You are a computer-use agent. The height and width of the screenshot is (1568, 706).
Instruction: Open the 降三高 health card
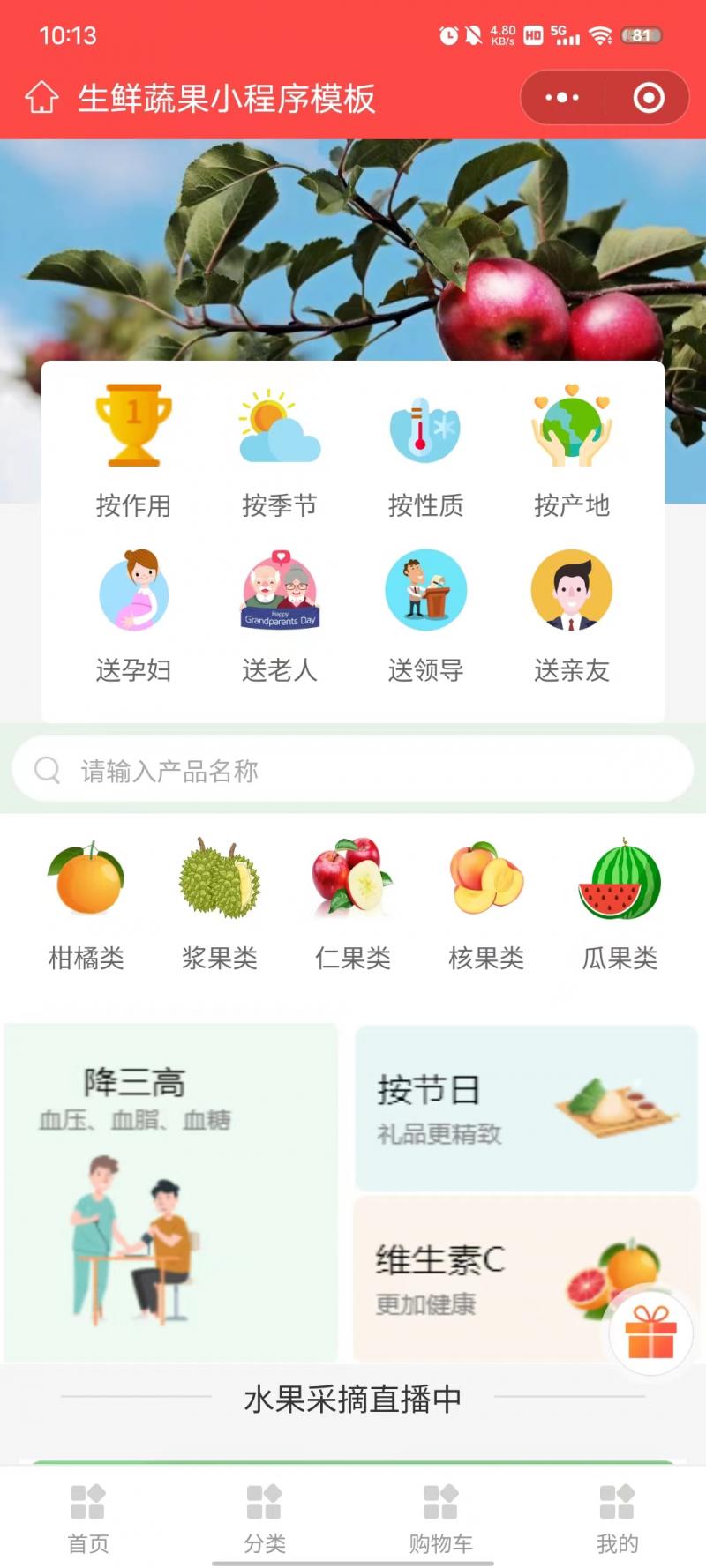pyautogui.click(x=171, y=1192)
